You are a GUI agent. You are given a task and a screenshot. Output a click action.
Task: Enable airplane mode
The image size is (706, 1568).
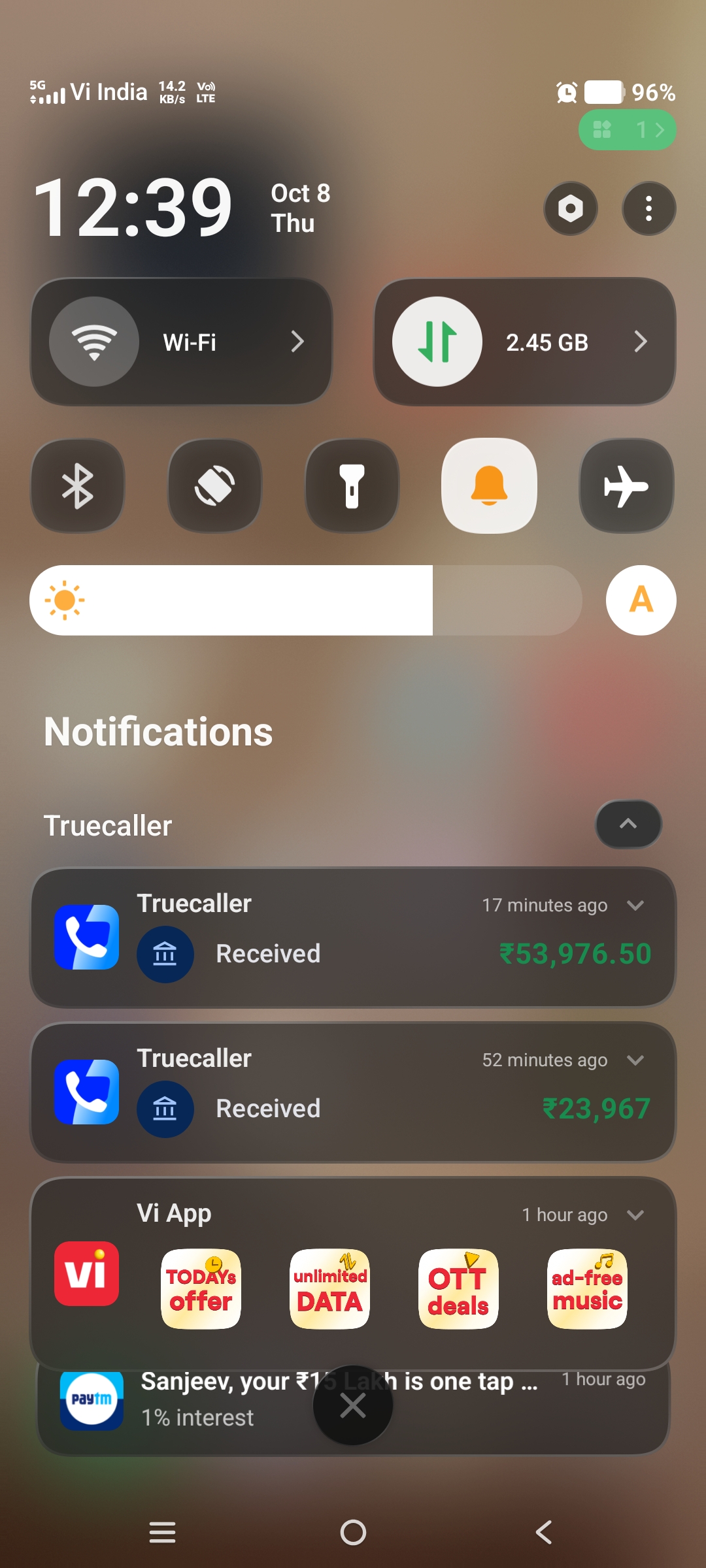(627, 485)
